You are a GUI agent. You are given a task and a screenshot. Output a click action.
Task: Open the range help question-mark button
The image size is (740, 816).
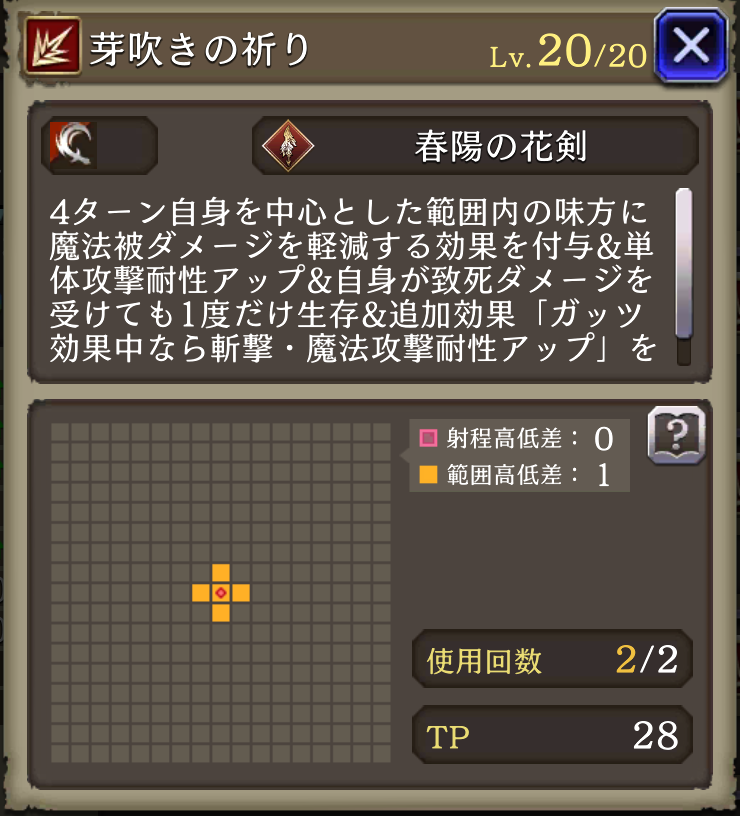click(x=675, y=436)
